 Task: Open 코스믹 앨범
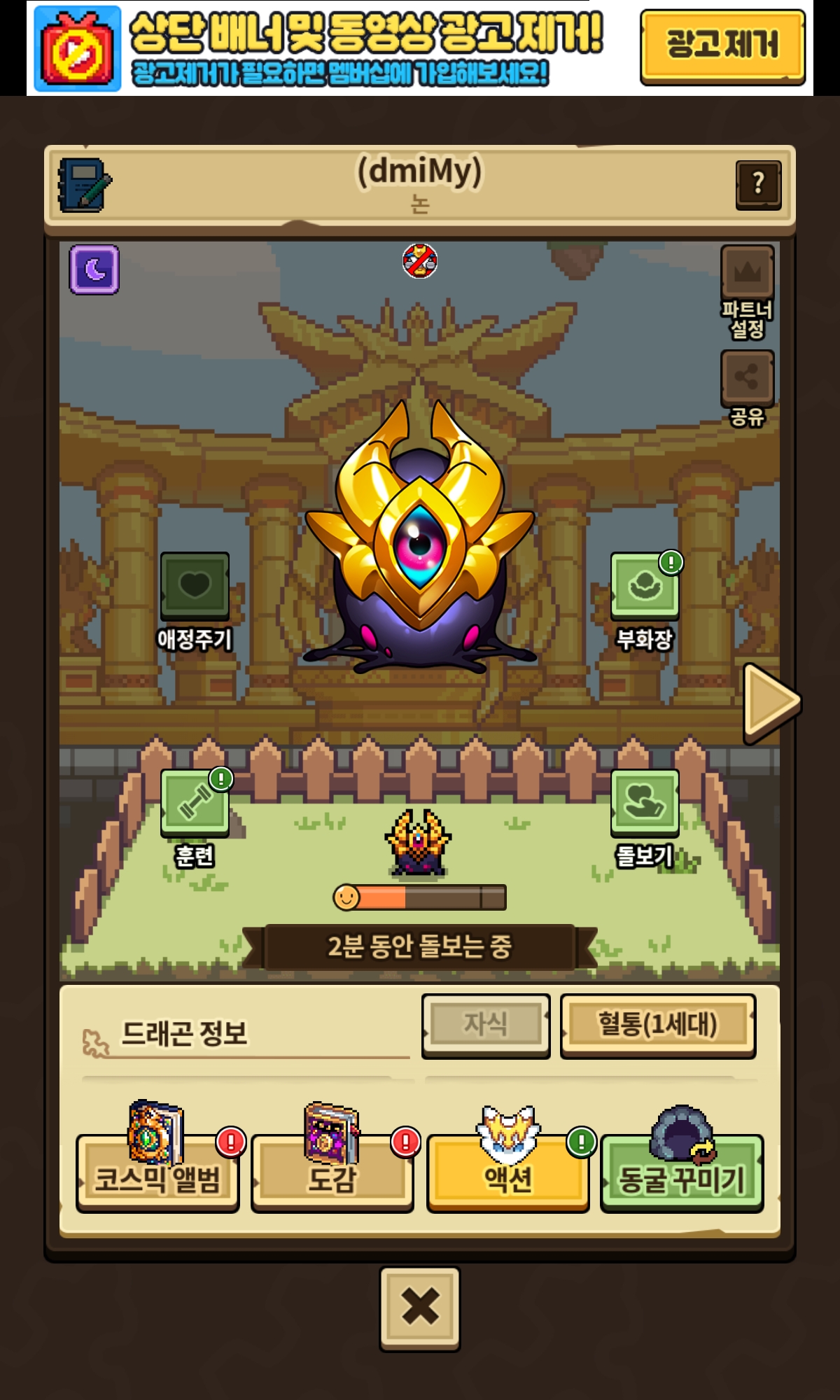[157, 1173]
